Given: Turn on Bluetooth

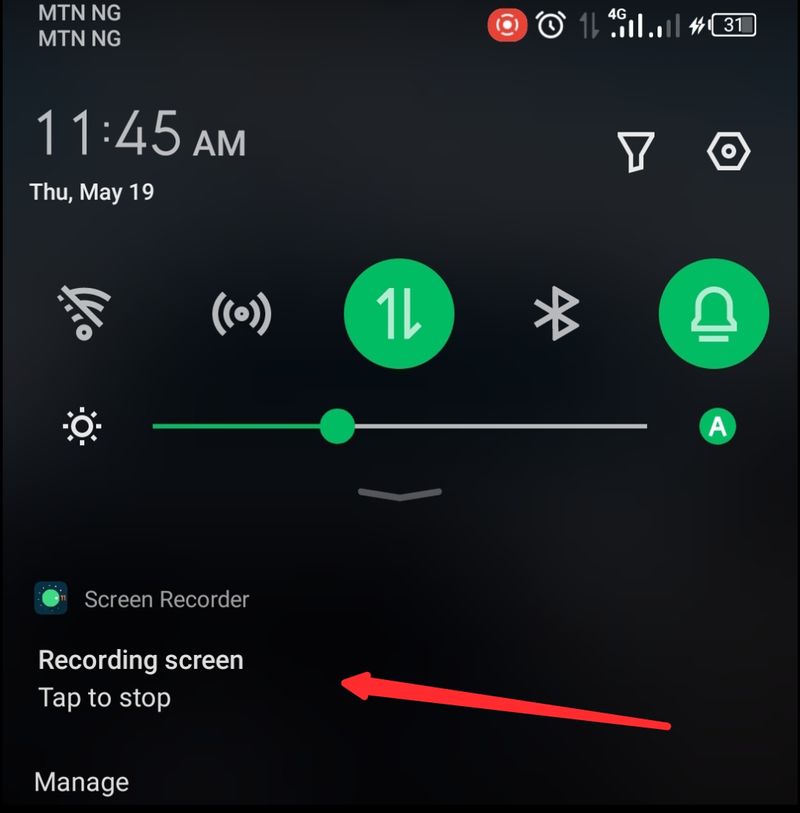Looking at the screenshot, I should coord(556,313).
